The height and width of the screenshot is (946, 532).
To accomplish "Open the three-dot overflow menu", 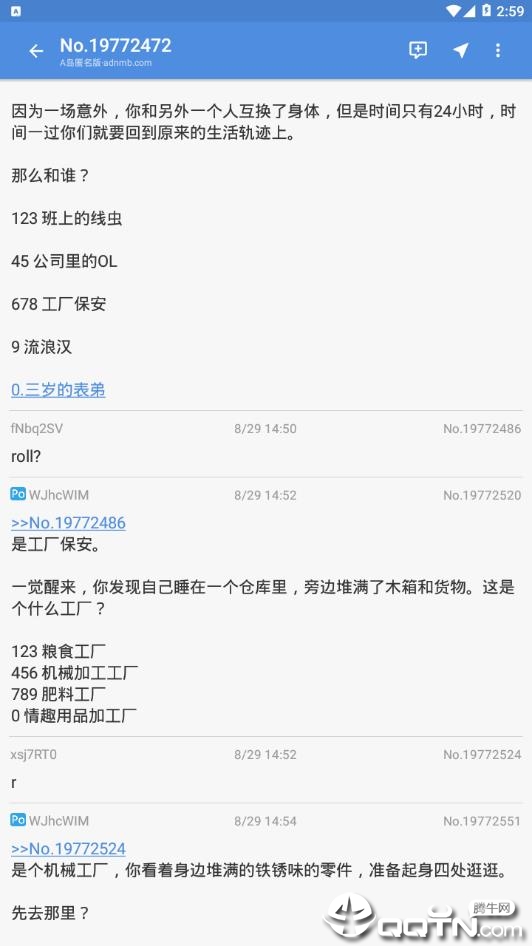I will tap(498, 50).
